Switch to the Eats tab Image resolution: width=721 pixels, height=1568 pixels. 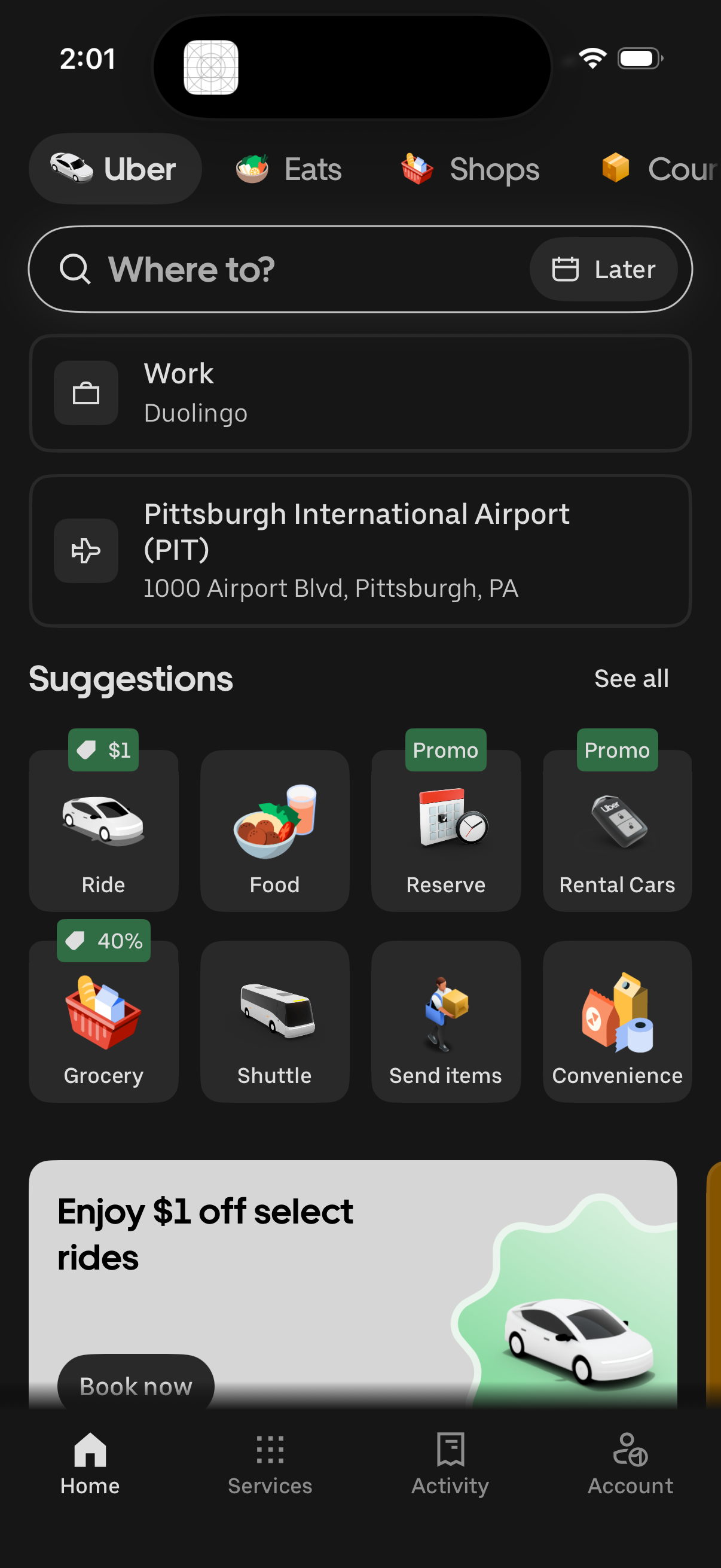(287, 169)
